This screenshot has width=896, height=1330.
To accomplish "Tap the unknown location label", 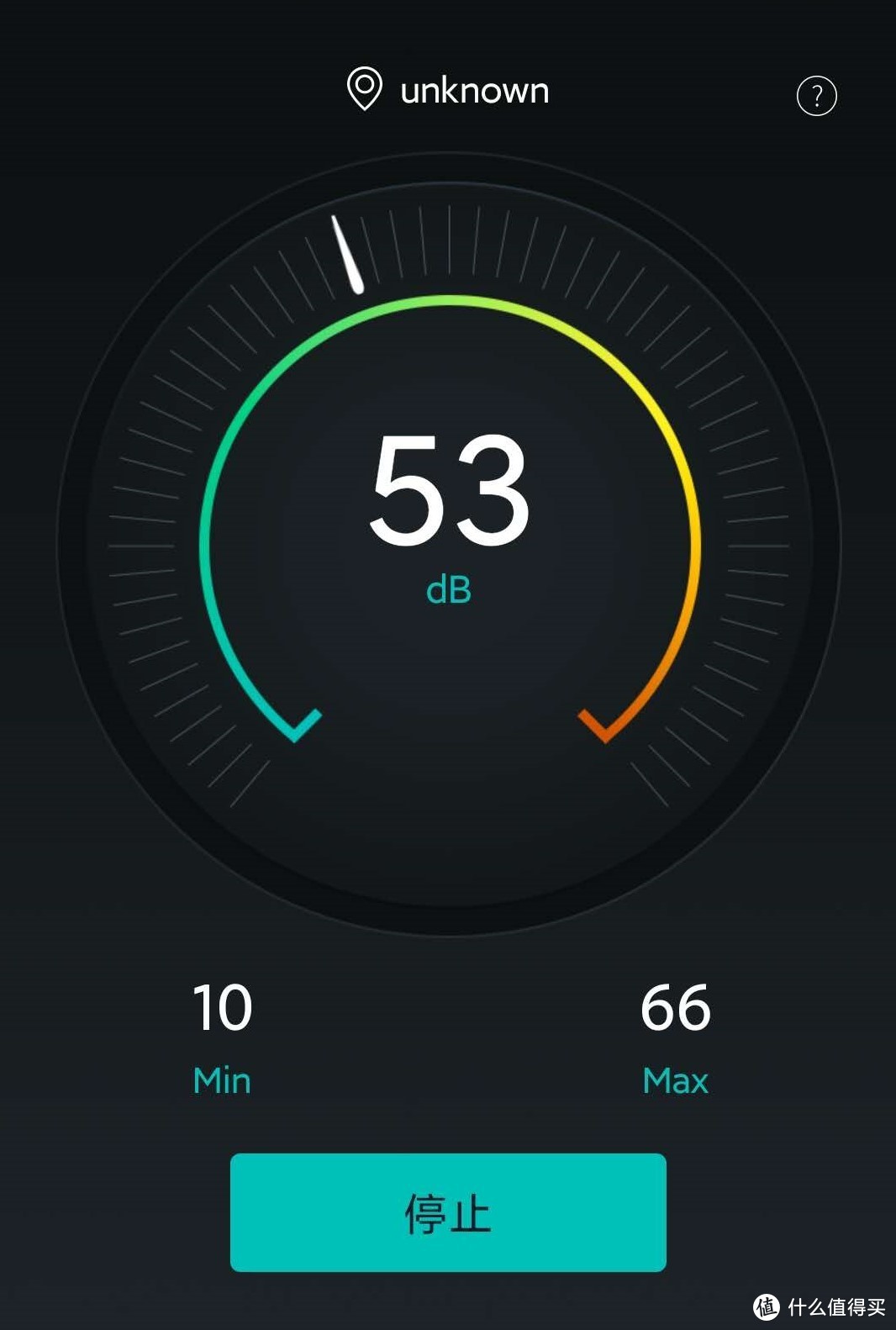I will [x=473, y=91].
